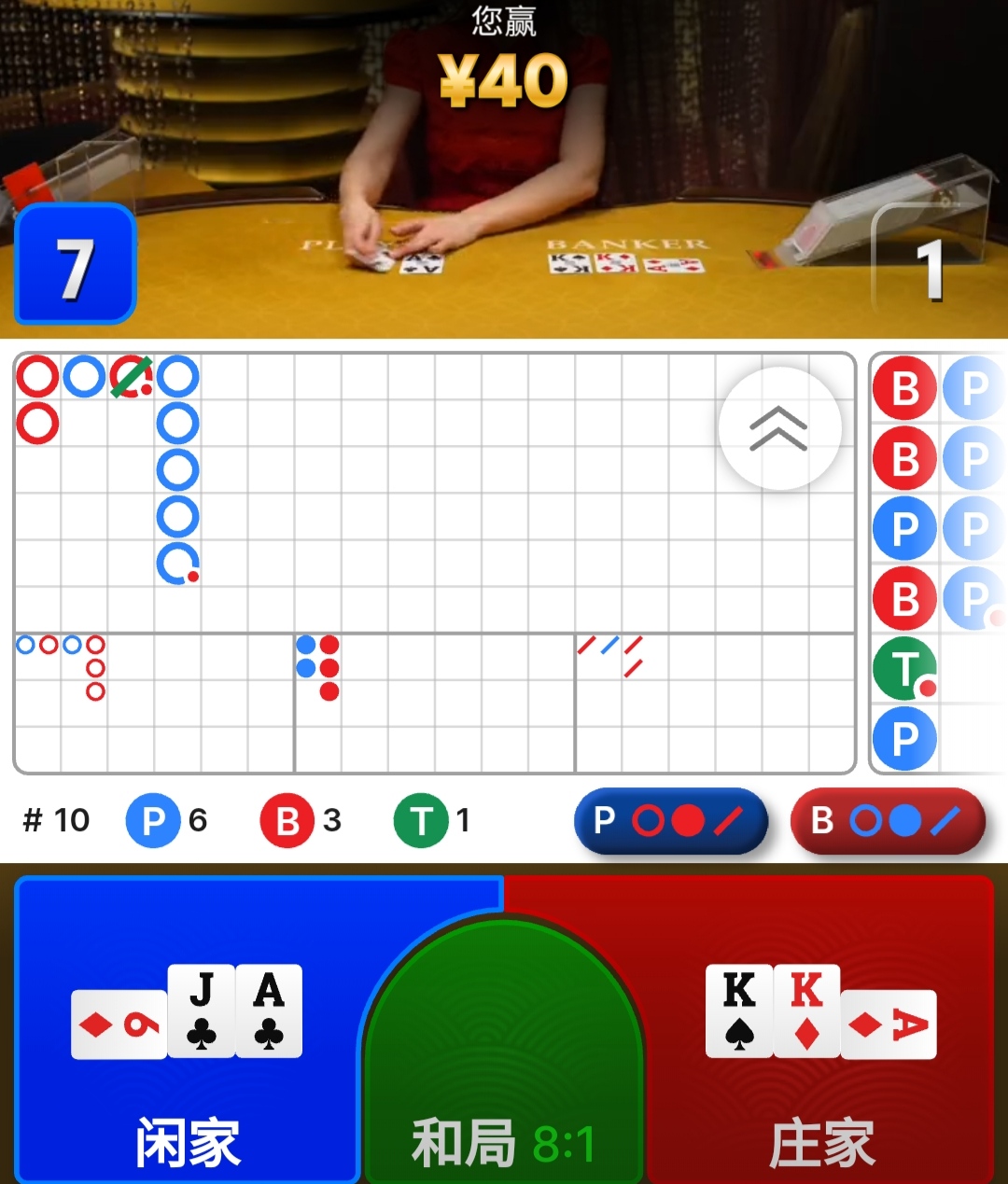Viewport: 1008px width, 1184px height.
Task: Tap the Banker prediction button
Action: [887, 821]
